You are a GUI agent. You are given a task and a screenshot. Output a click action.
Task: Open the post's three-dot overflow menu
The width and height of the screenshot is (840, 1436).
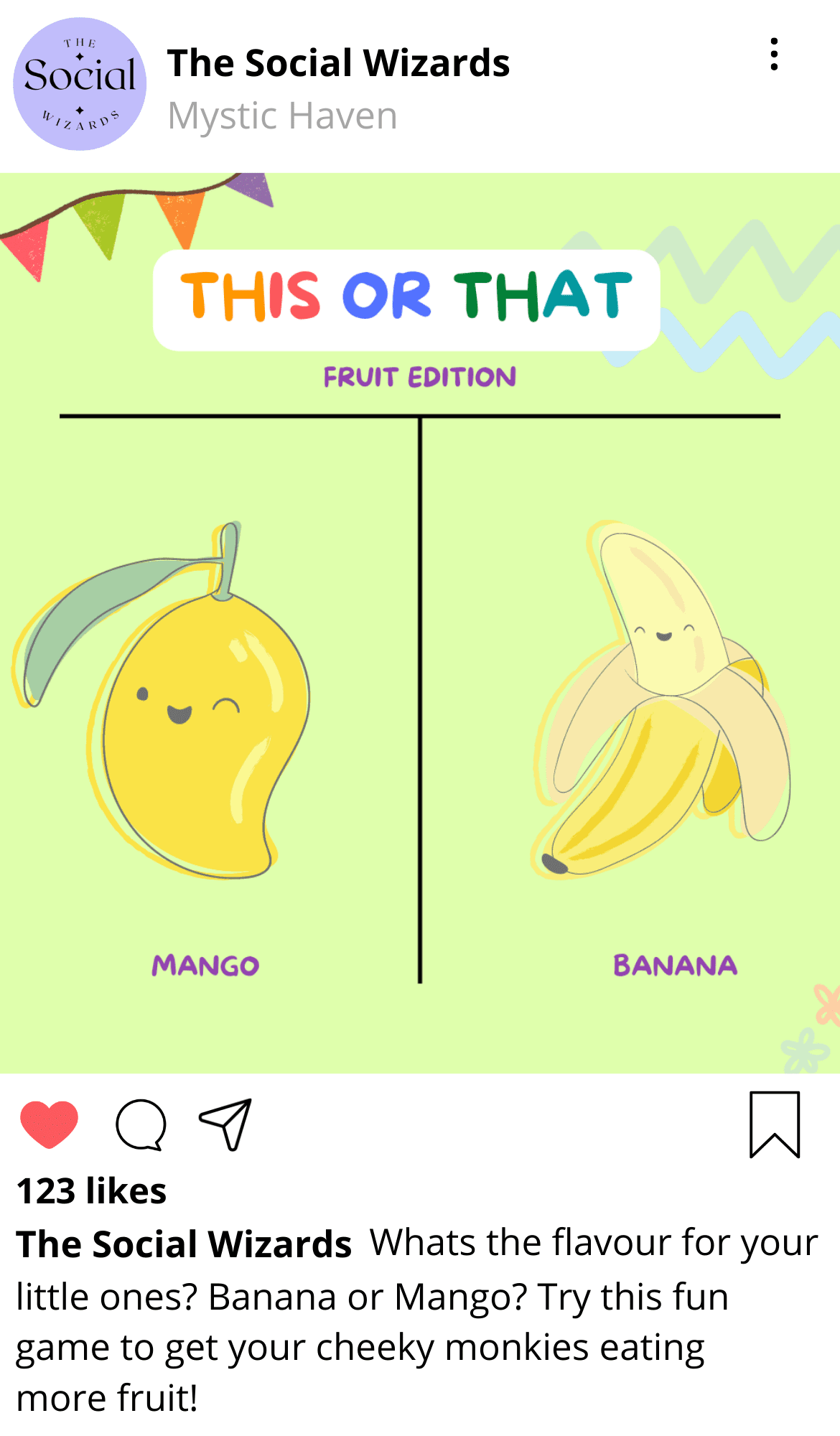[x=774, y=55]
